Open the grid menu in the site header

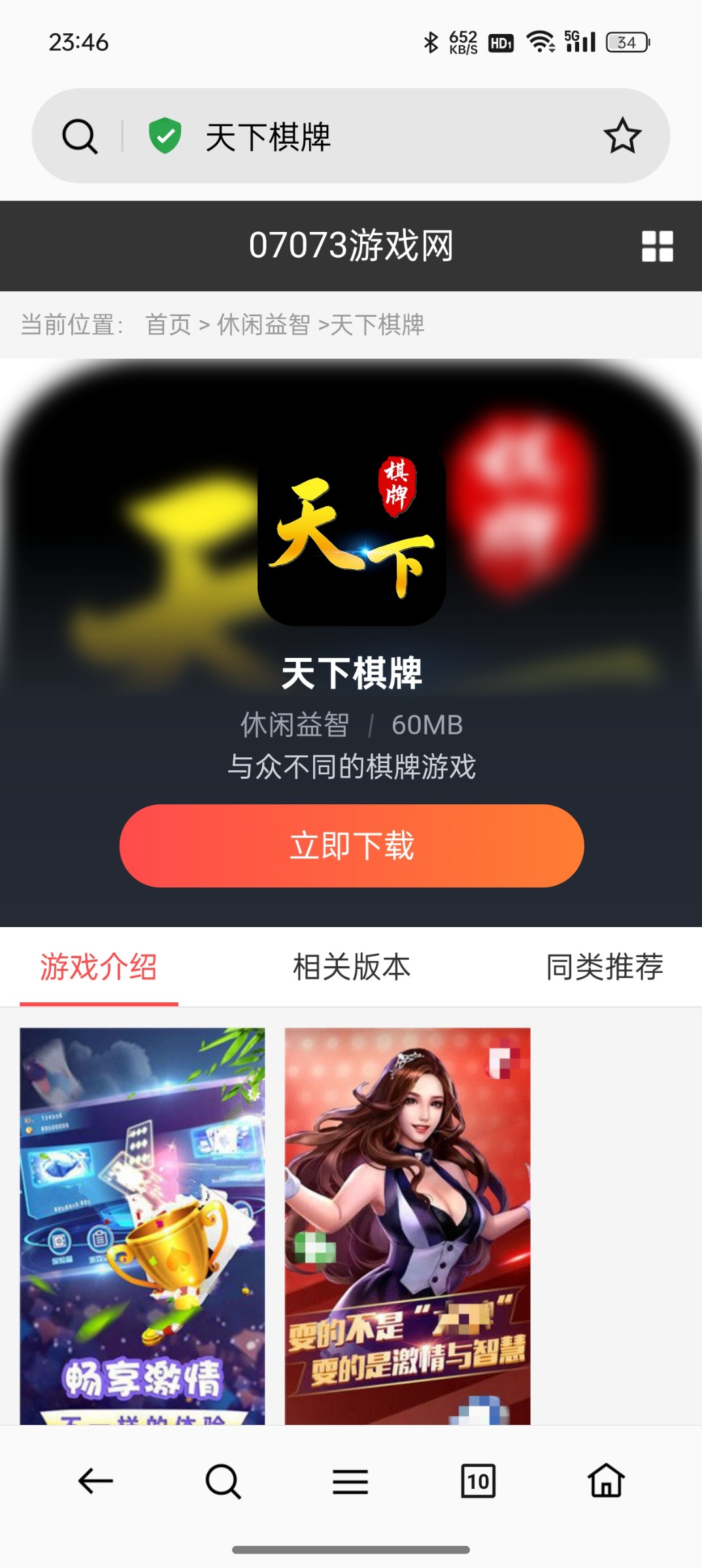[657, 246]
